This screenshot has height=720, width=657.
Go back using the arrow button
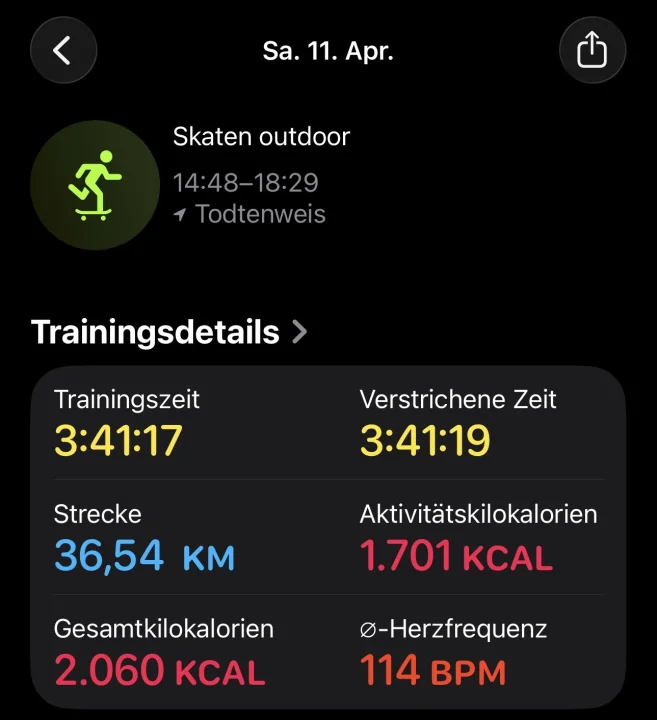(63, 50)
